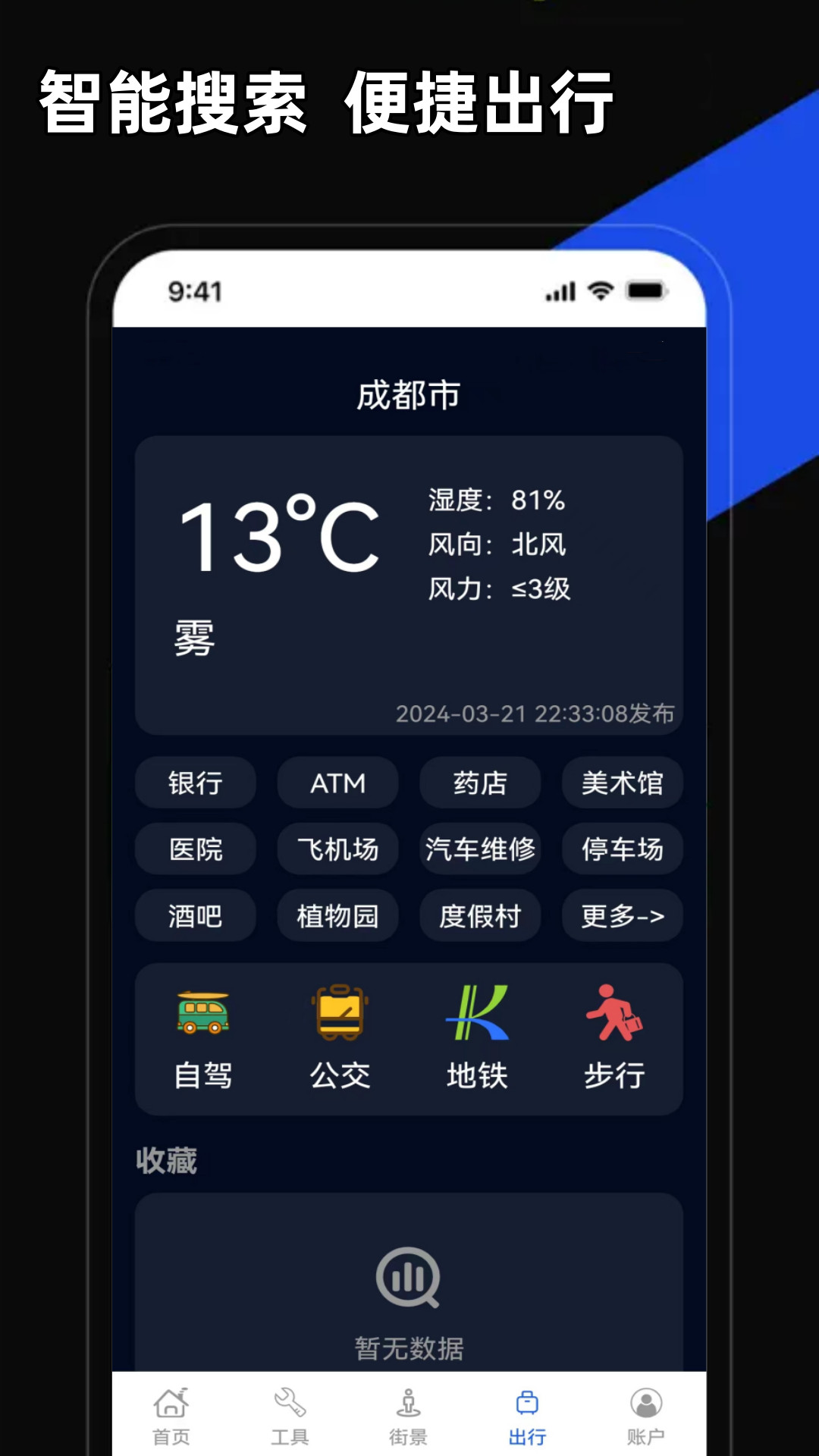Tap the weather card to see details
819x1456 pixels.
(x=408, y=584)
